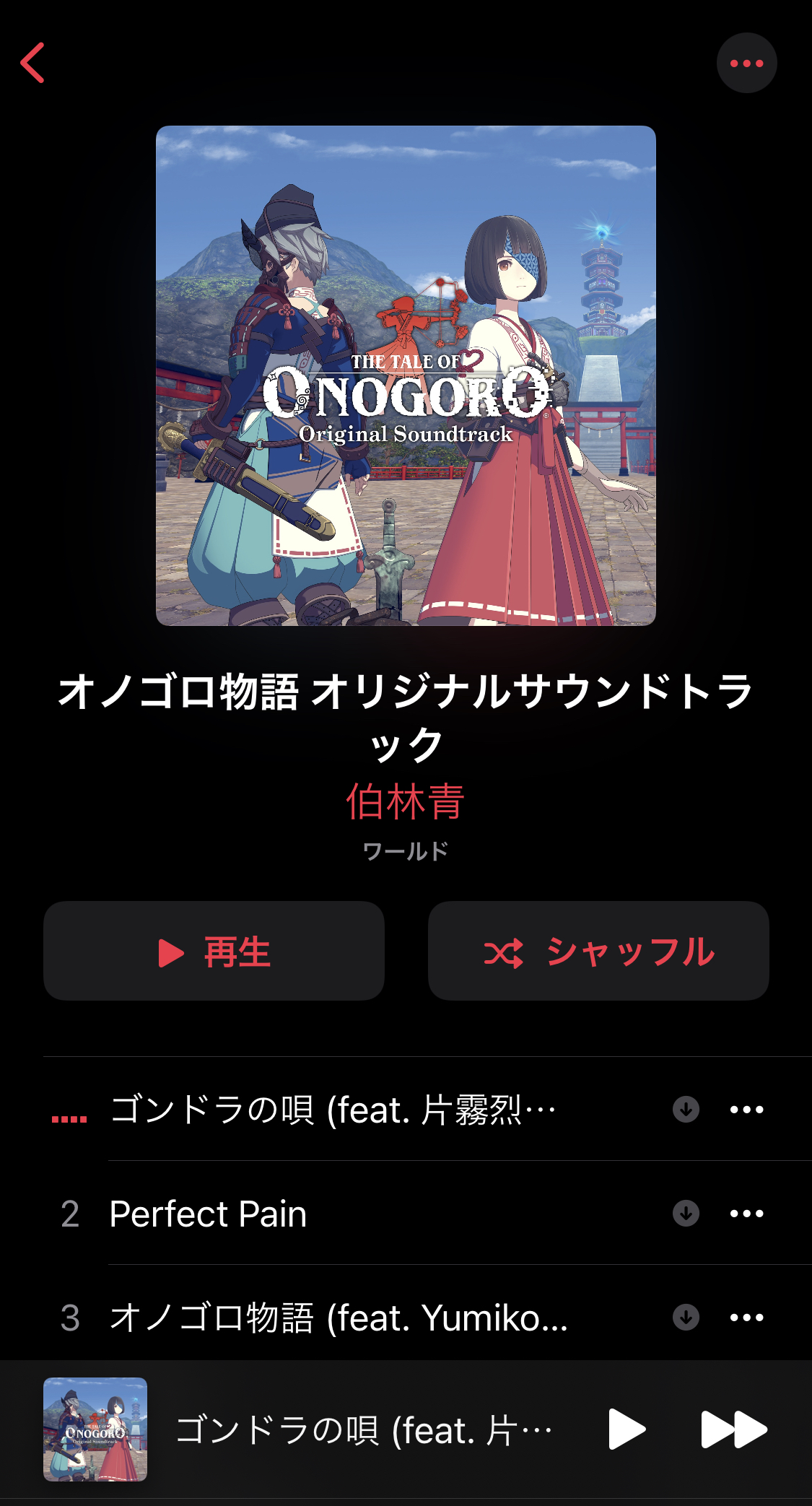
Task: Play track 3 オノゴロ物語 feat. Yumiko
Action: coord(338,1318)
